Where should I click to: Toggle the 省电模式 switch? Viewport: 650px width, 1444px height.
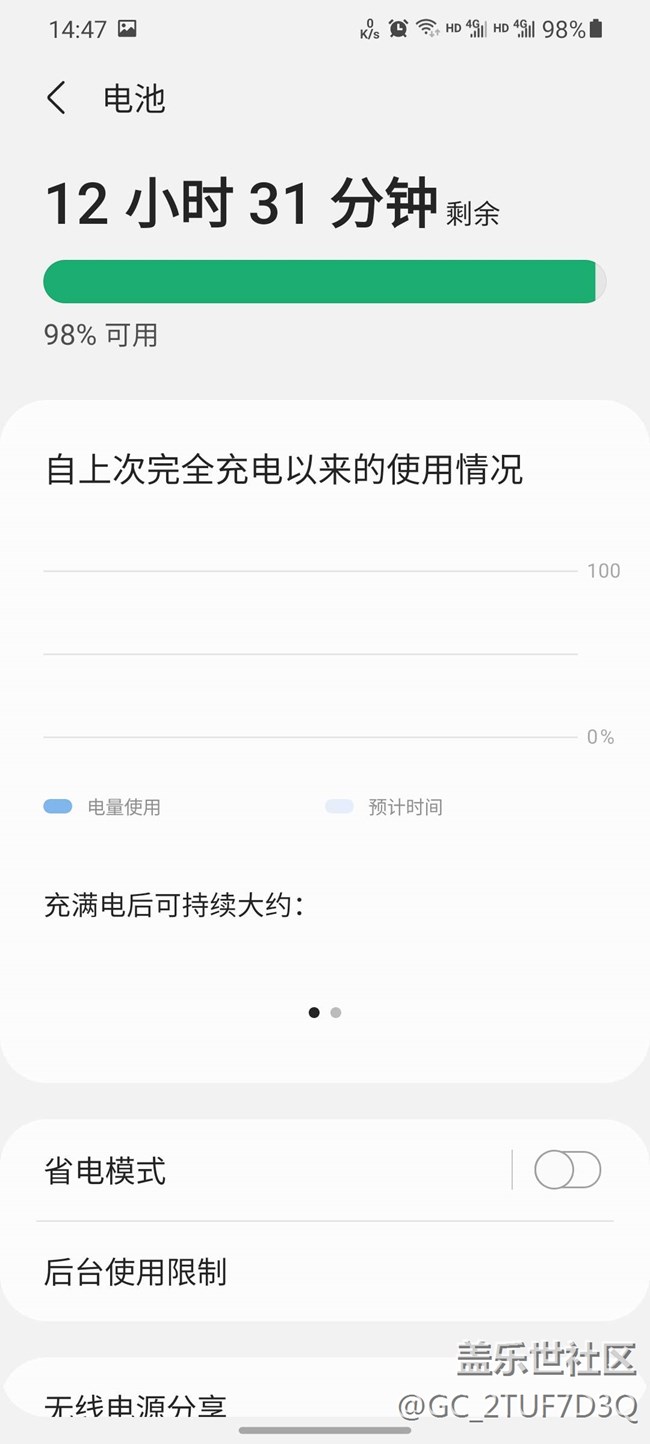click(567, 1170)
